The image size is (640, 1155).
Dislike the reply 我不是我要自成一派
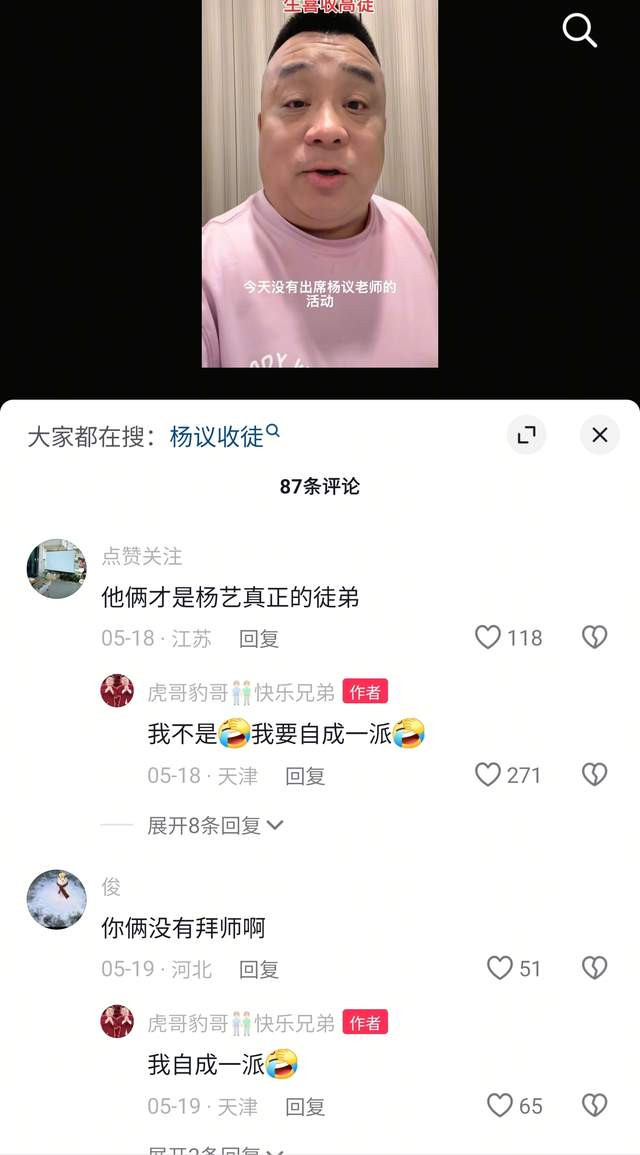(x=594, y=774)
